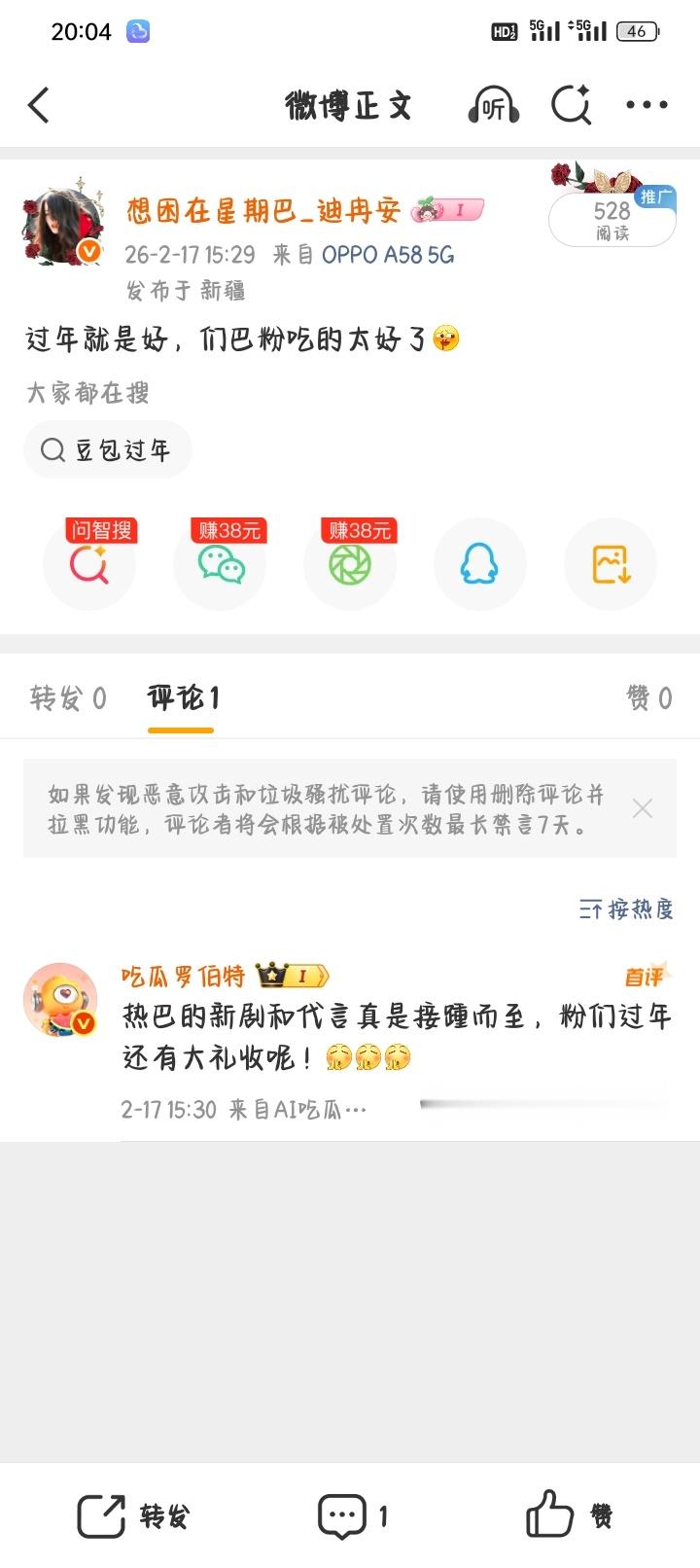The height and width of the screenshot is (1568, 700).
Task: Dismiss the malicious comment warning notice
Action: [x=643, y=808]
